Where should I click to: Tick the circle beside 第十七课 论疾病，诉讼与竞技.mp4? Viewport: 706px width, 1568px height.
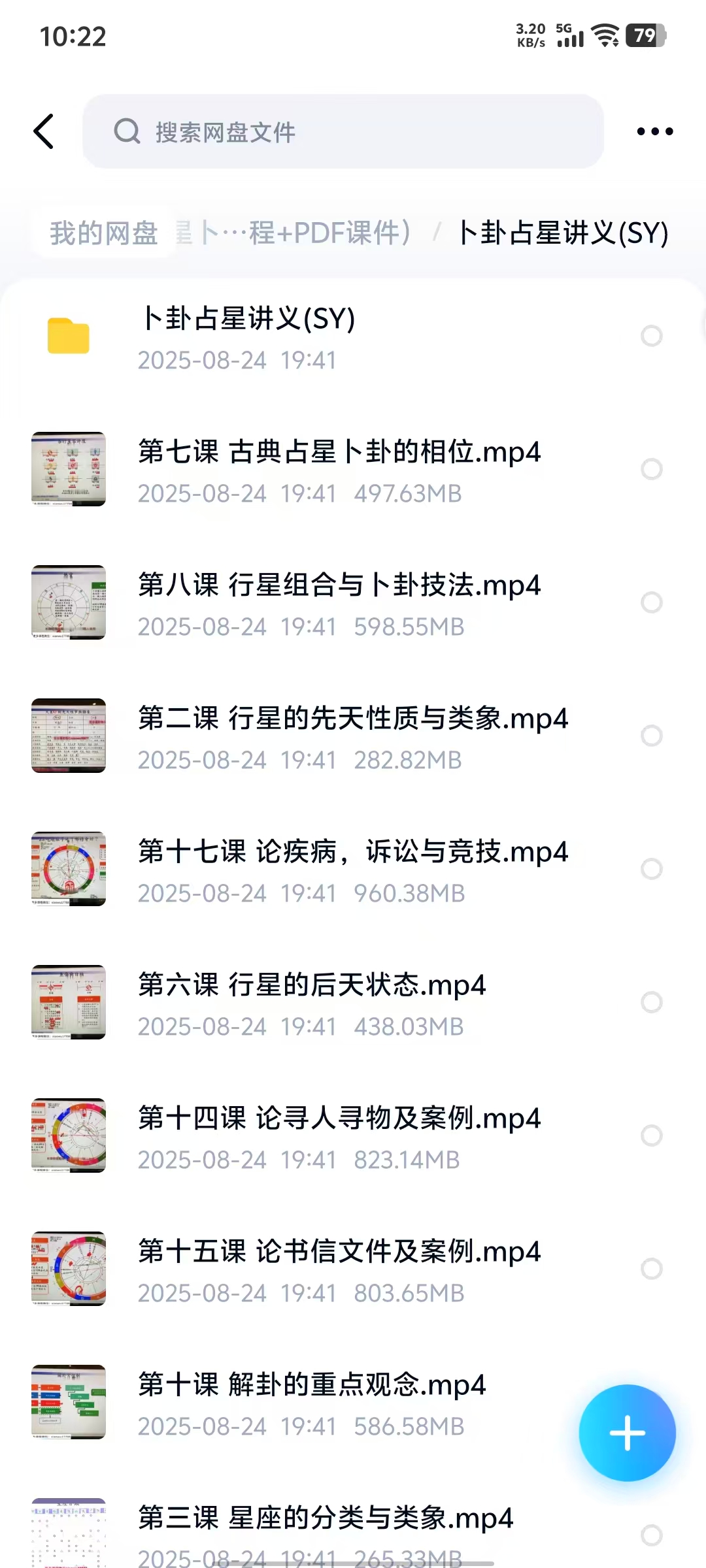651,869
